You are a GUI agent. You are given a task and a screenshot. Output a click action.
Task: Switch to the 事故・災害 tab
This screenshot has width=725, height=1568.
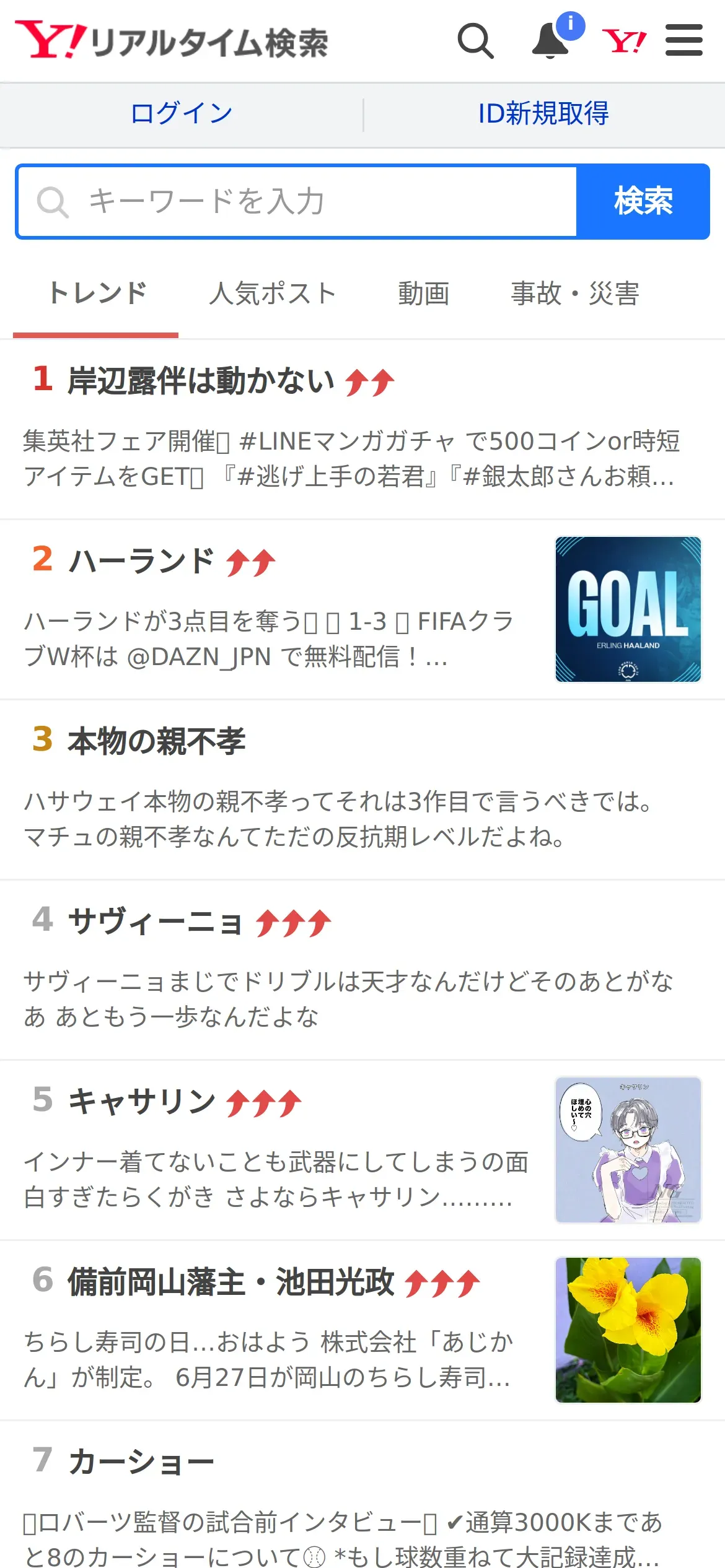(574, 294)
